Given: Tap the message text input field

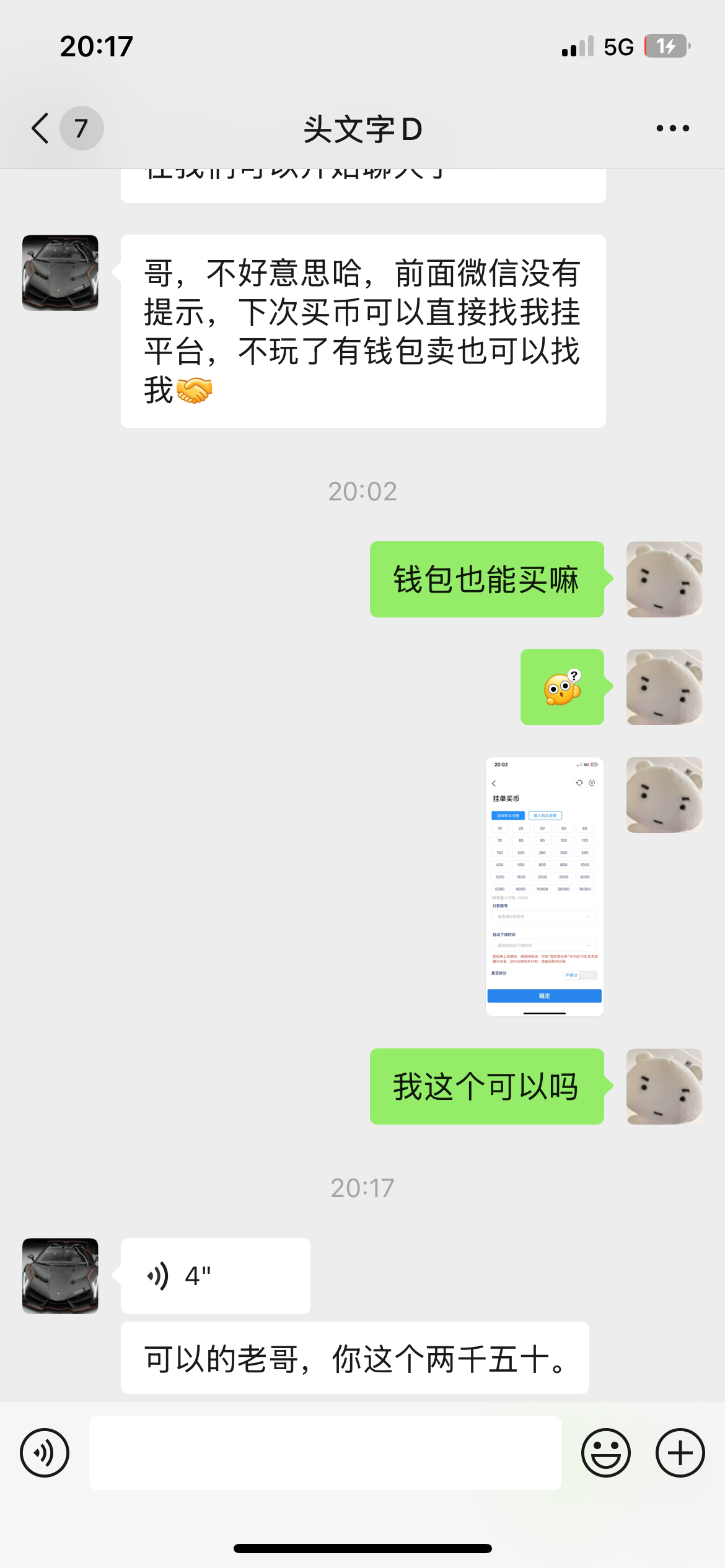Looking at the screenshot, I should point(325,1452).
